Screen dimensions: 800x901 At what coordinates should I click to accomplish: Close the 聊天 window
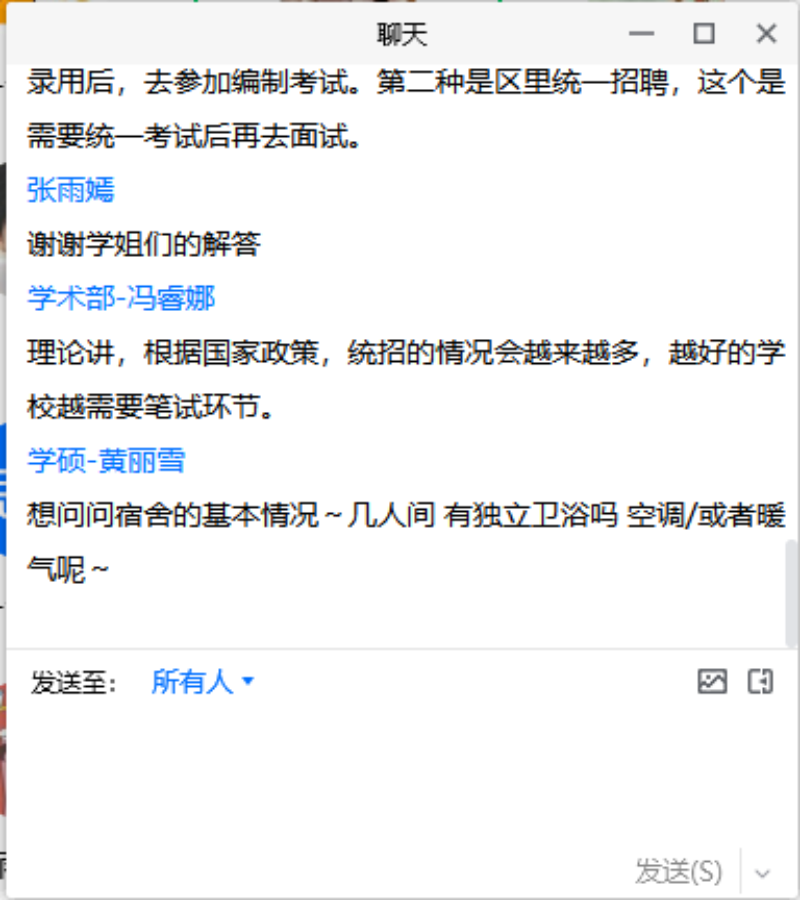[766, 34]
